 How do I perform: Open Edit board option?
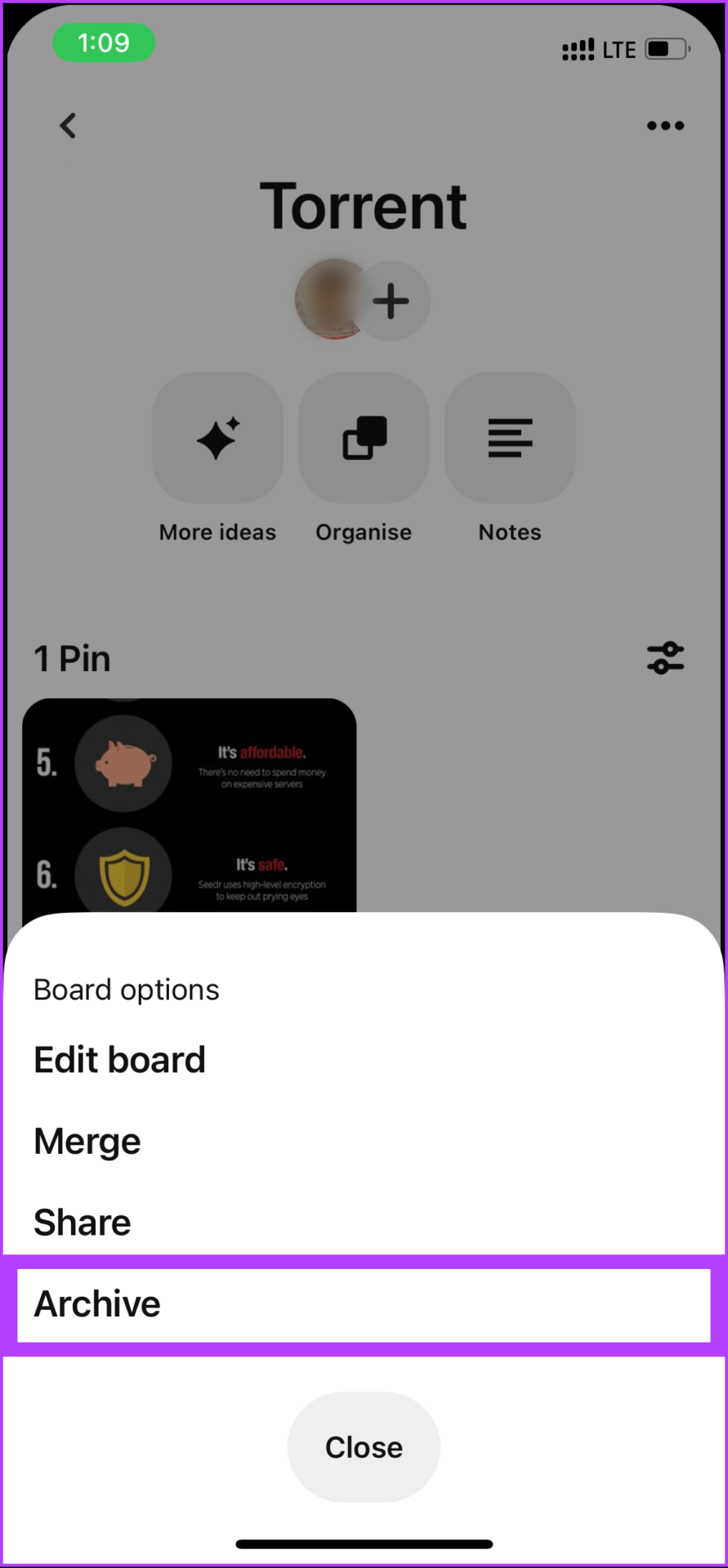(x=119, y=1060)
